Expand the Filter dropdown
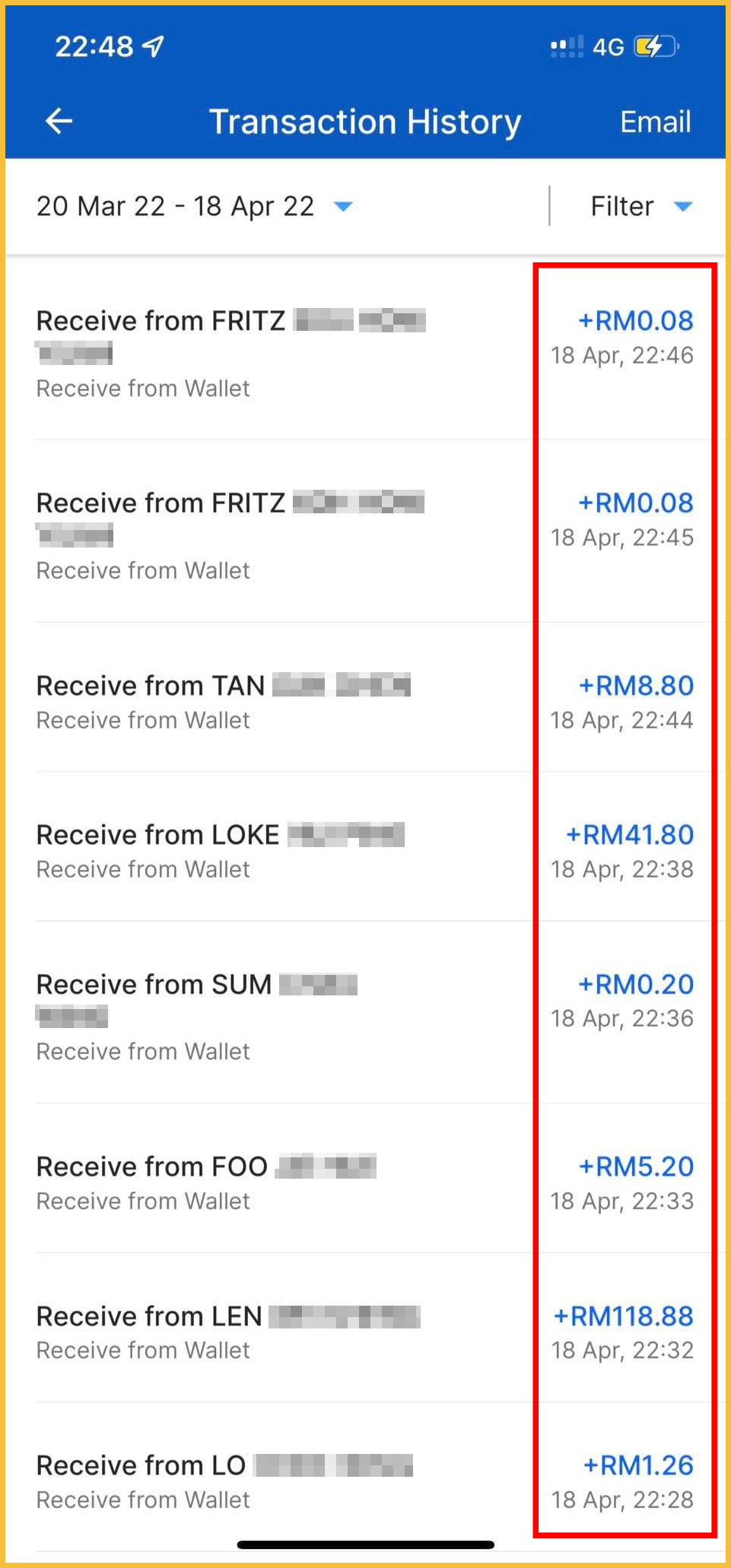731x1568 pixels. [x=640, y=206]
